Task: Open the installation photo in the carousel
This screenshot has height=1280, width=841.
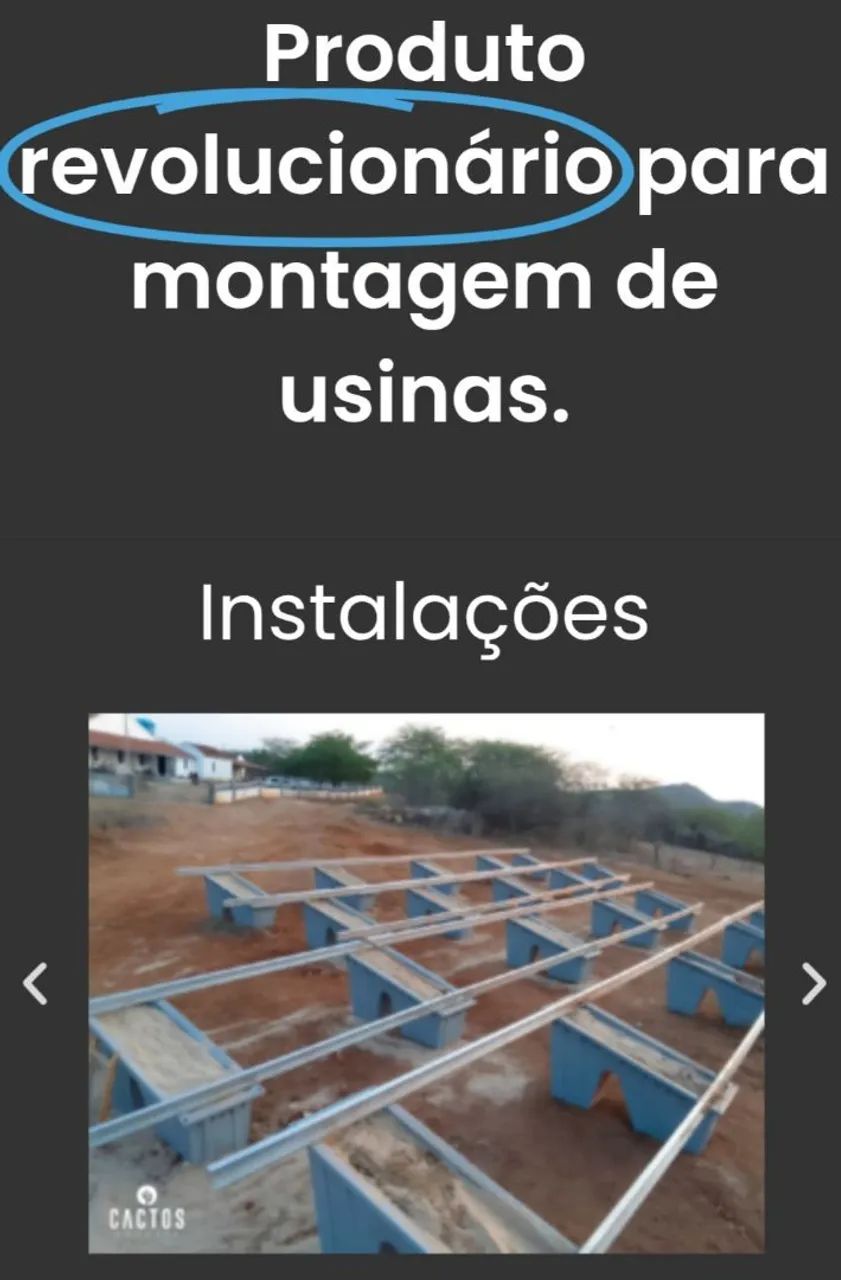Action: pos(426,983)
